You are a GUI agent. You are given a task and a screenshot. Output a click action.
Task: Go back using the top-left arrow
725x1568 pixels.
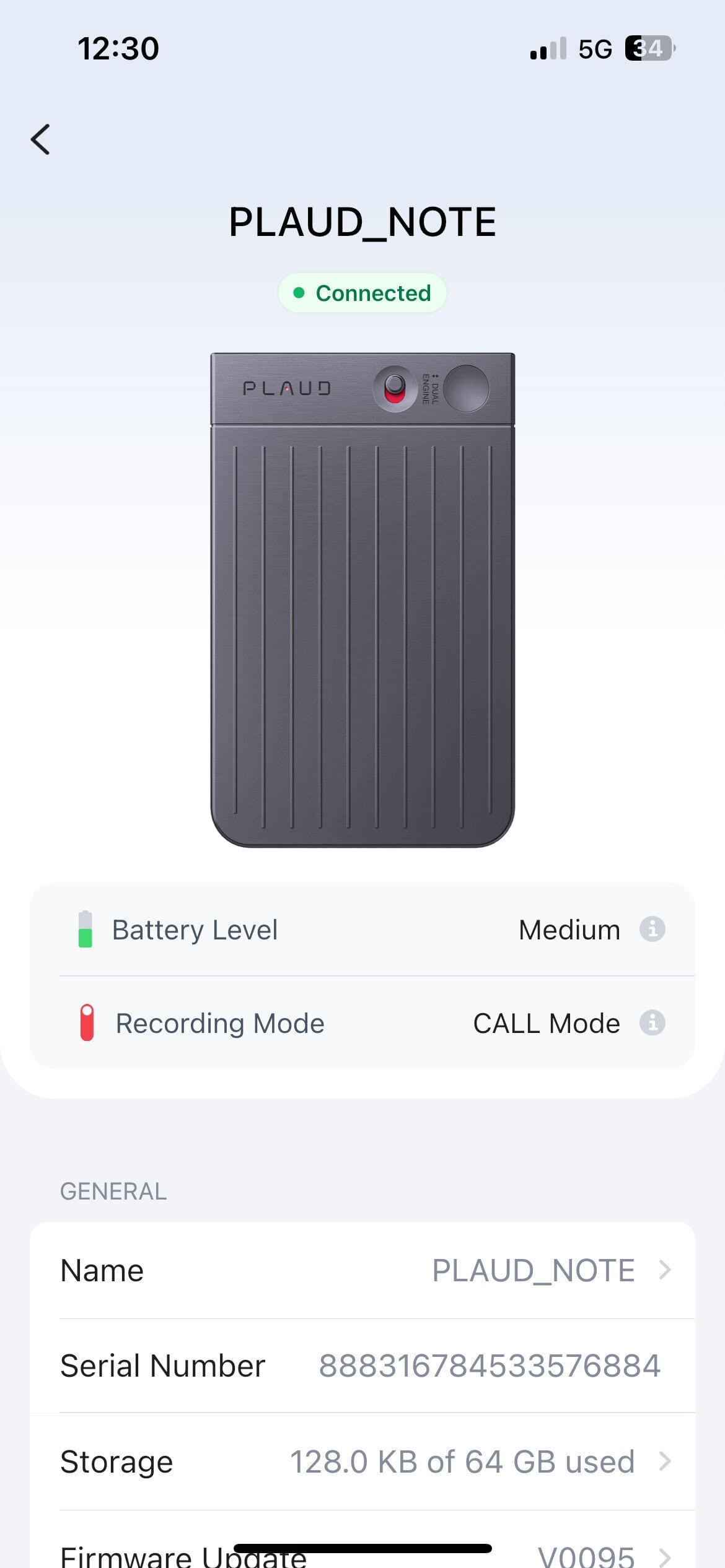pos(40,139)
